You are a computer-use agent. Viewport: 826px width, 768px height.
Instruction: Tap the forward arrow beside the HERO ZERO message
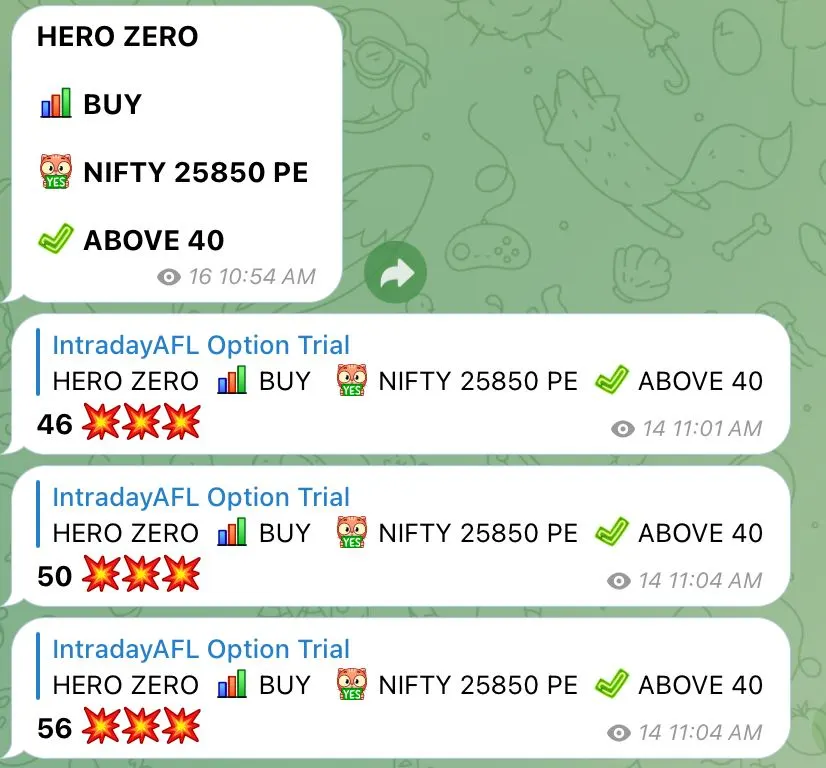pos(396,271)
